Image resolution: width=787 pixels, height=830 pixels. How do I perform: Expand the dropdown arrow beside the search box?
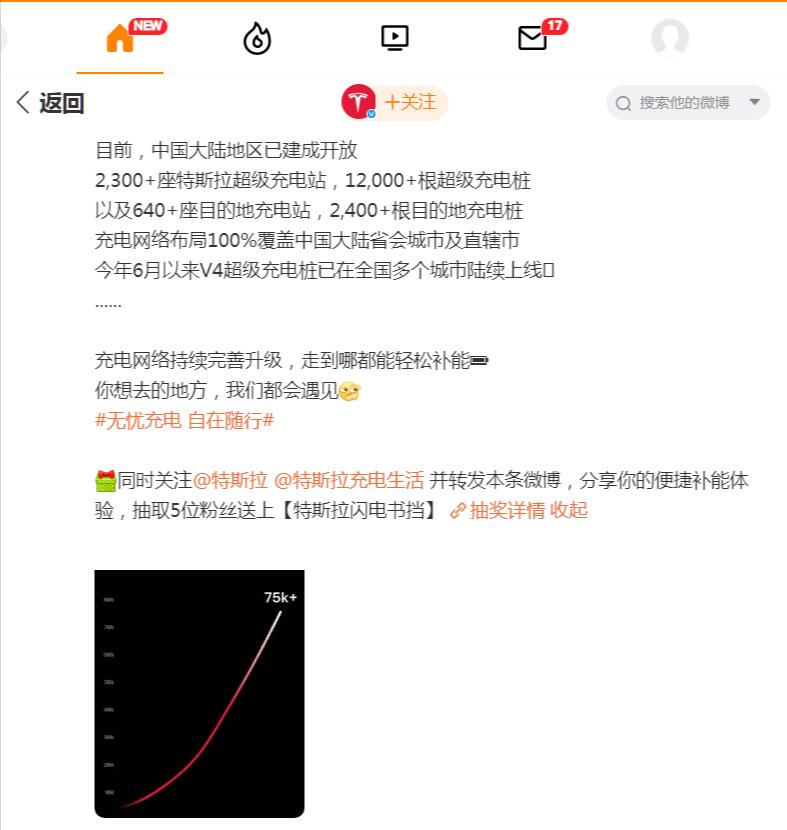754,102
